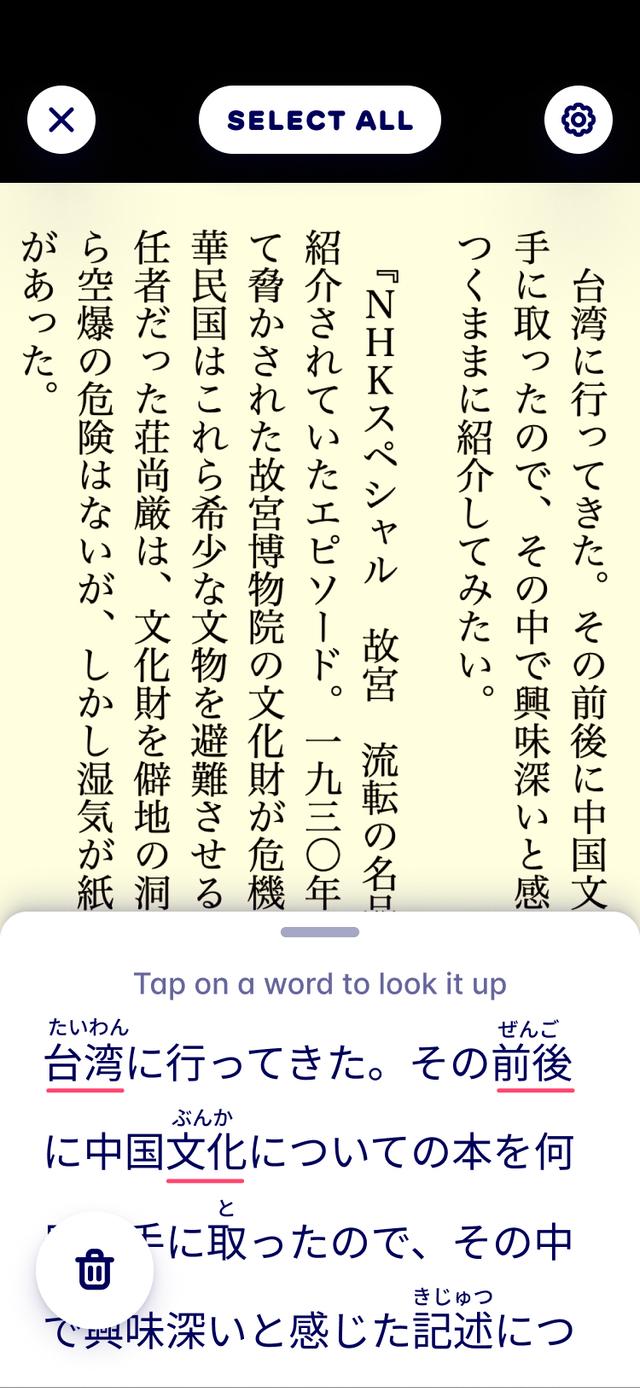Tap the bottom sheet drag handle

(320, 933)
